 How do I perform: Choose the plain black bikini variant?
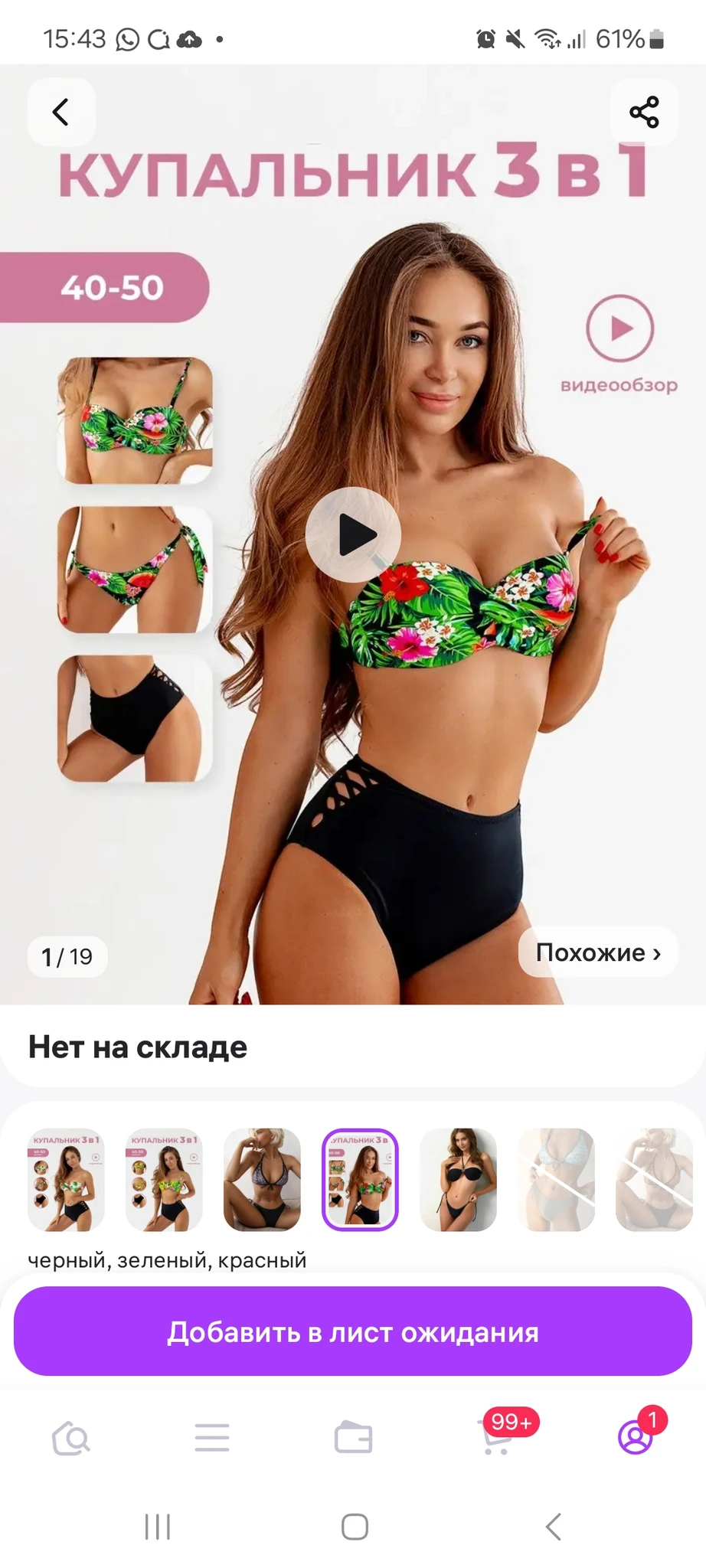[458, 1179]
